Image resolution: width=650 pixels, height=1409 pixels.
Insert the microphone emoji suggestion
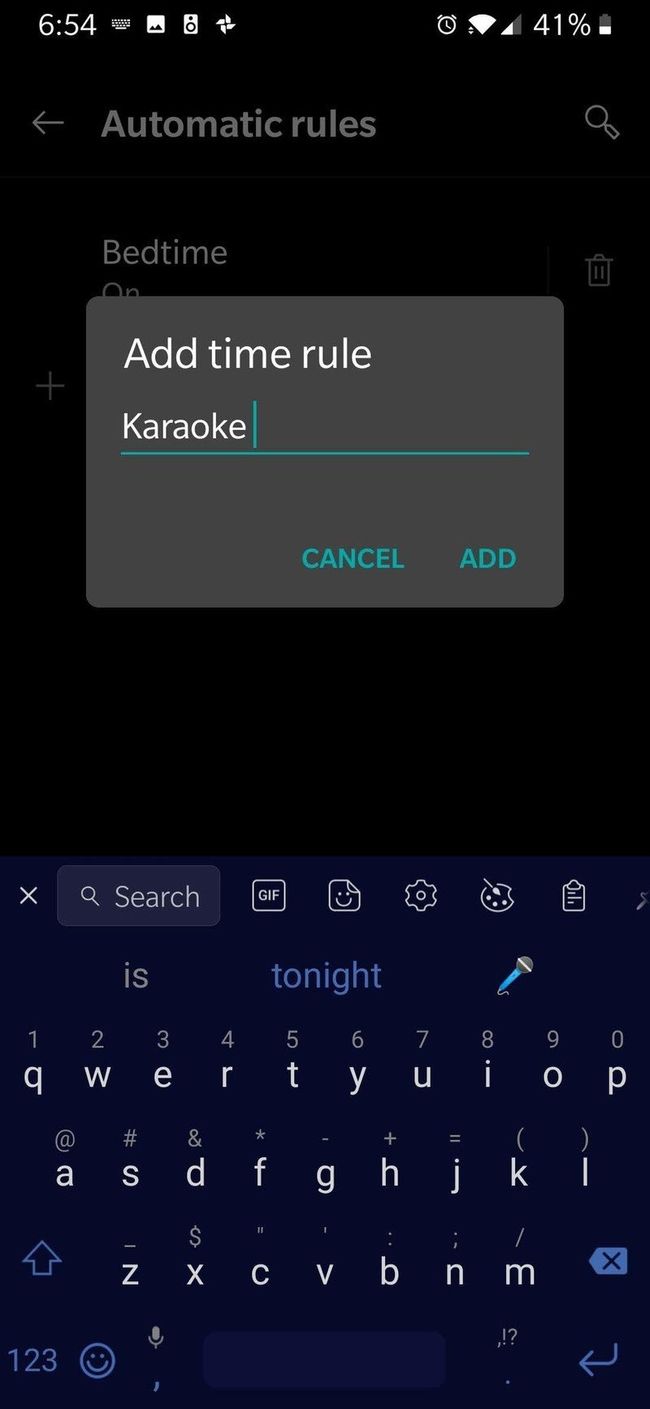pyautogui.click(x=515, y=975)
